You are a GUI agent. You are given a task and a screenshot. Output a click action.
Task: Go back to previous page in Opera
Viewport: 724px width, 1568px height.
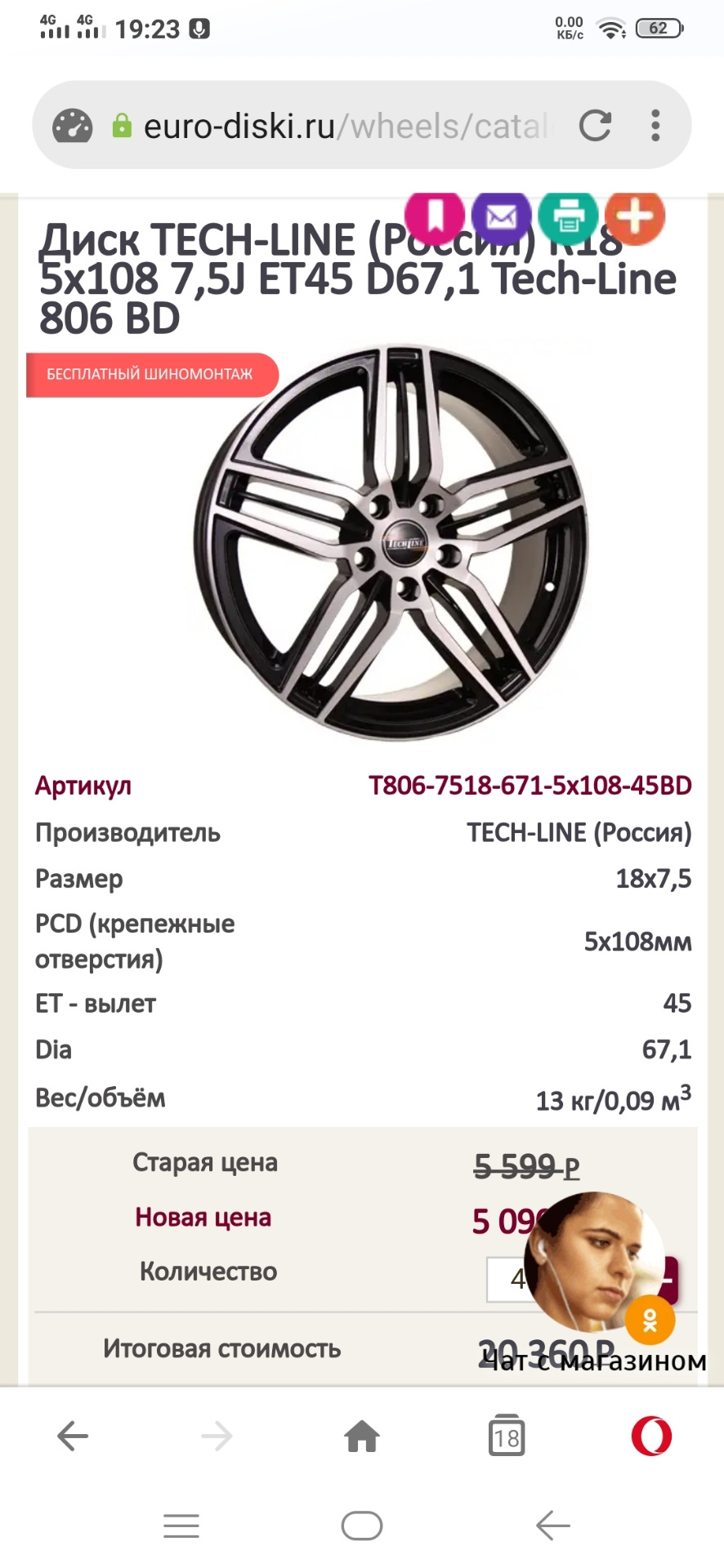pyautogui.click(x=73, y=1436)
